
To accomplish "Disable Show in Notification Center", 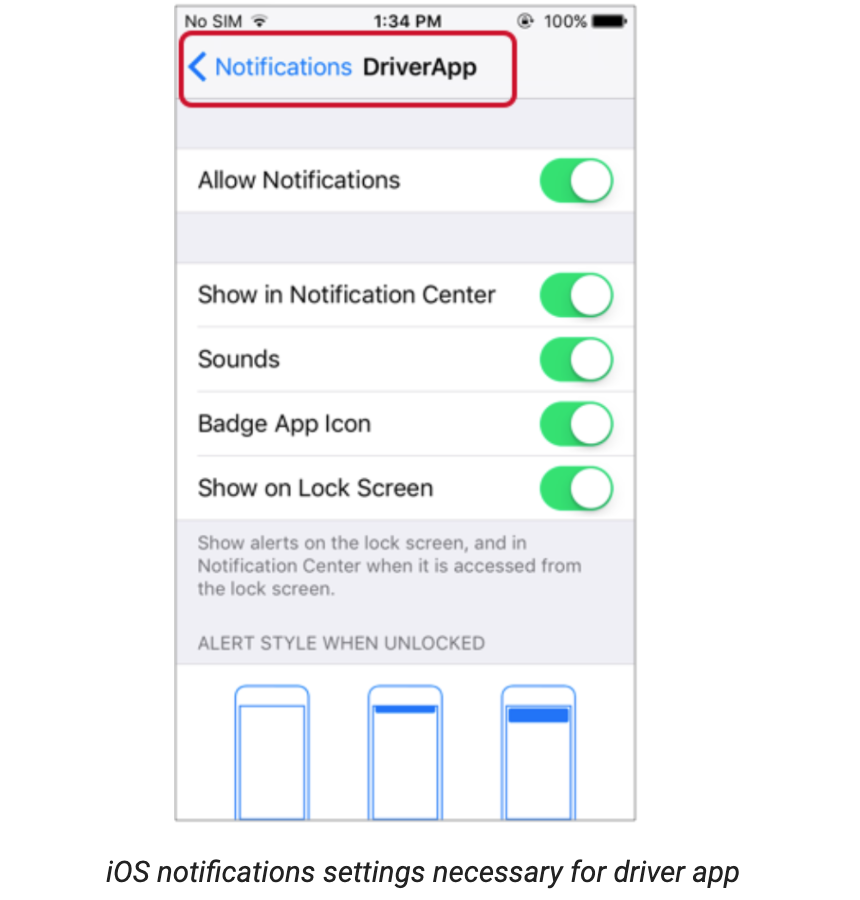I will tap(576, 296).
